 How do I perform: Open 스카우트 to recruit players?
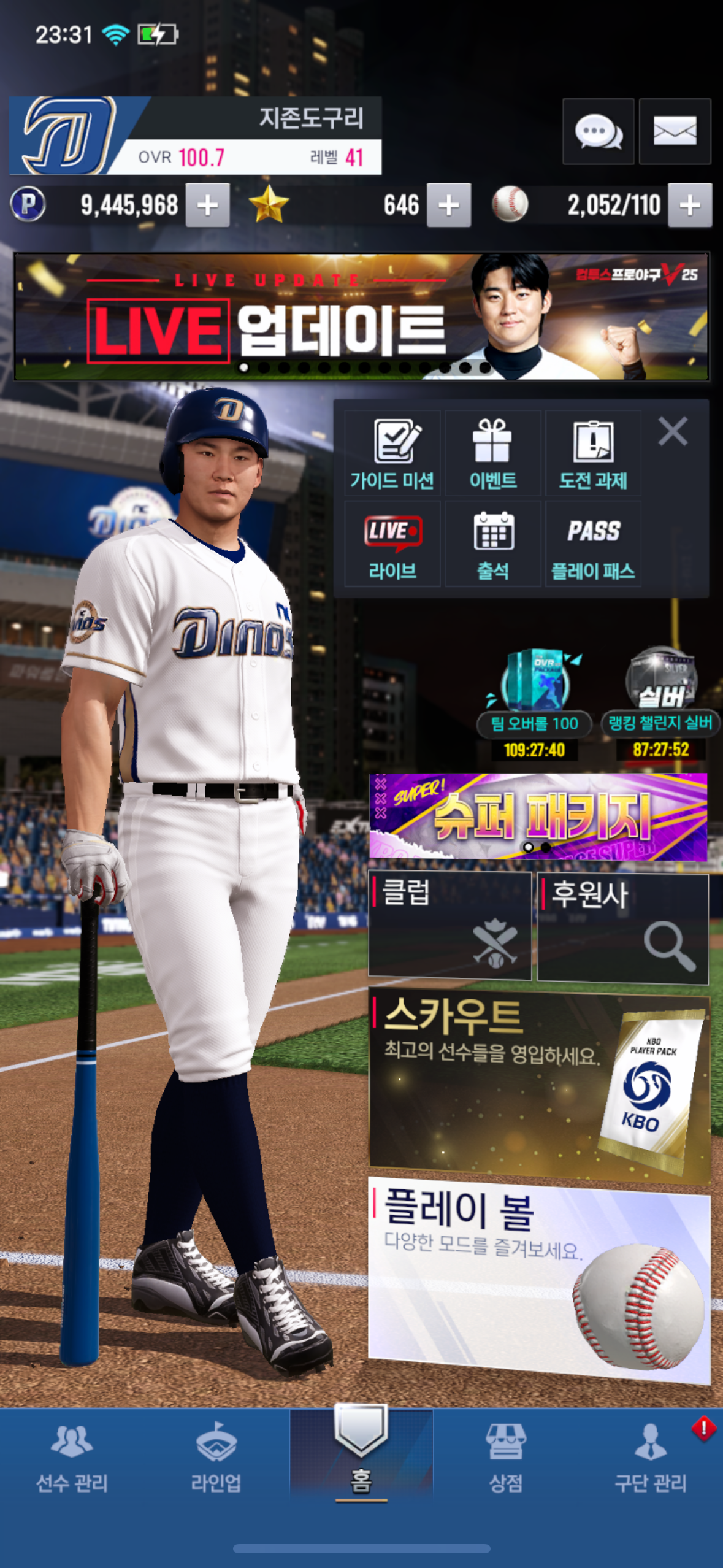point(538,1083)
